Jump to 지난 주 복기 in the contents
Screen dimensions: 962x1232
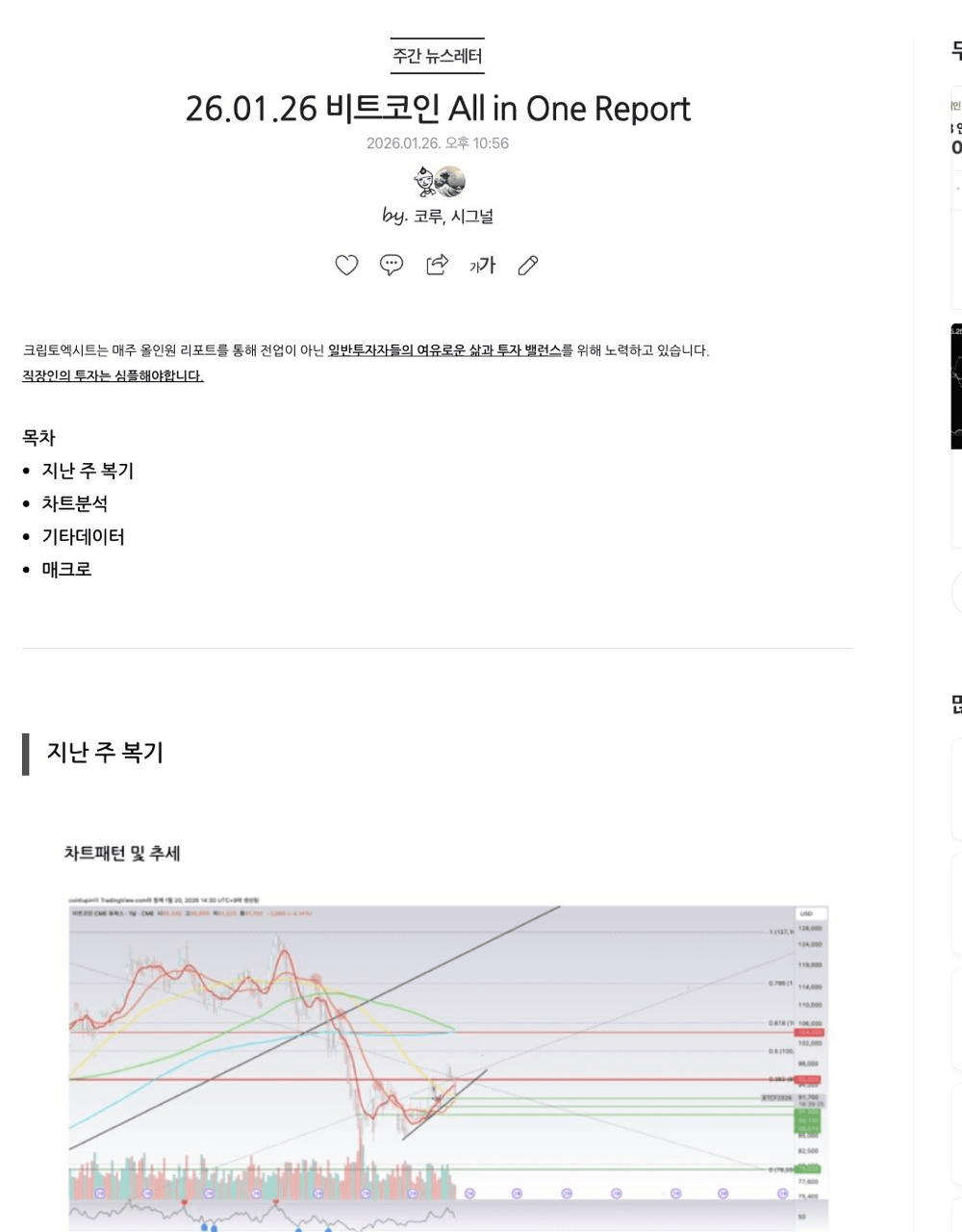click(88, 471)
